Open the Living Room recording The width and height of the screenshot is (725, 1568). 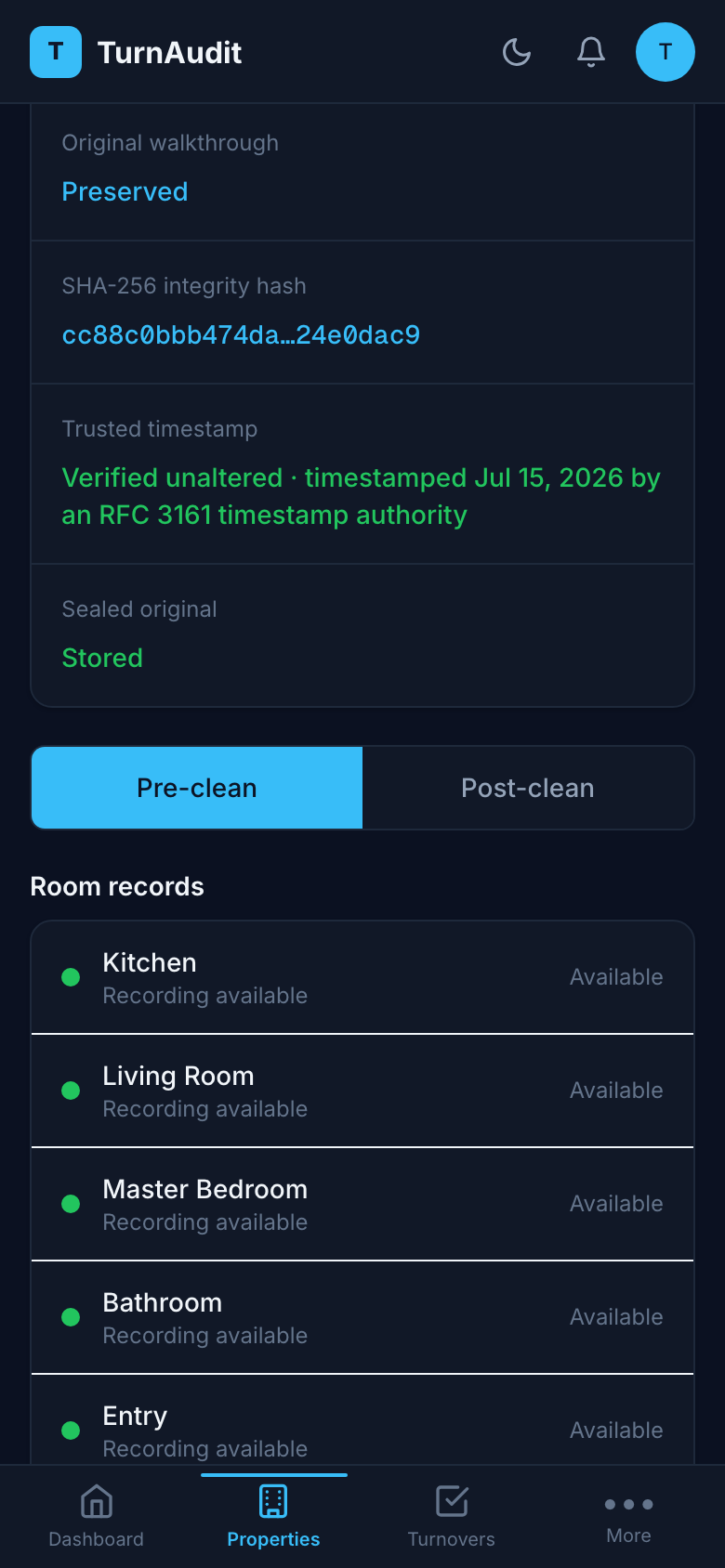pos(362,1091)
